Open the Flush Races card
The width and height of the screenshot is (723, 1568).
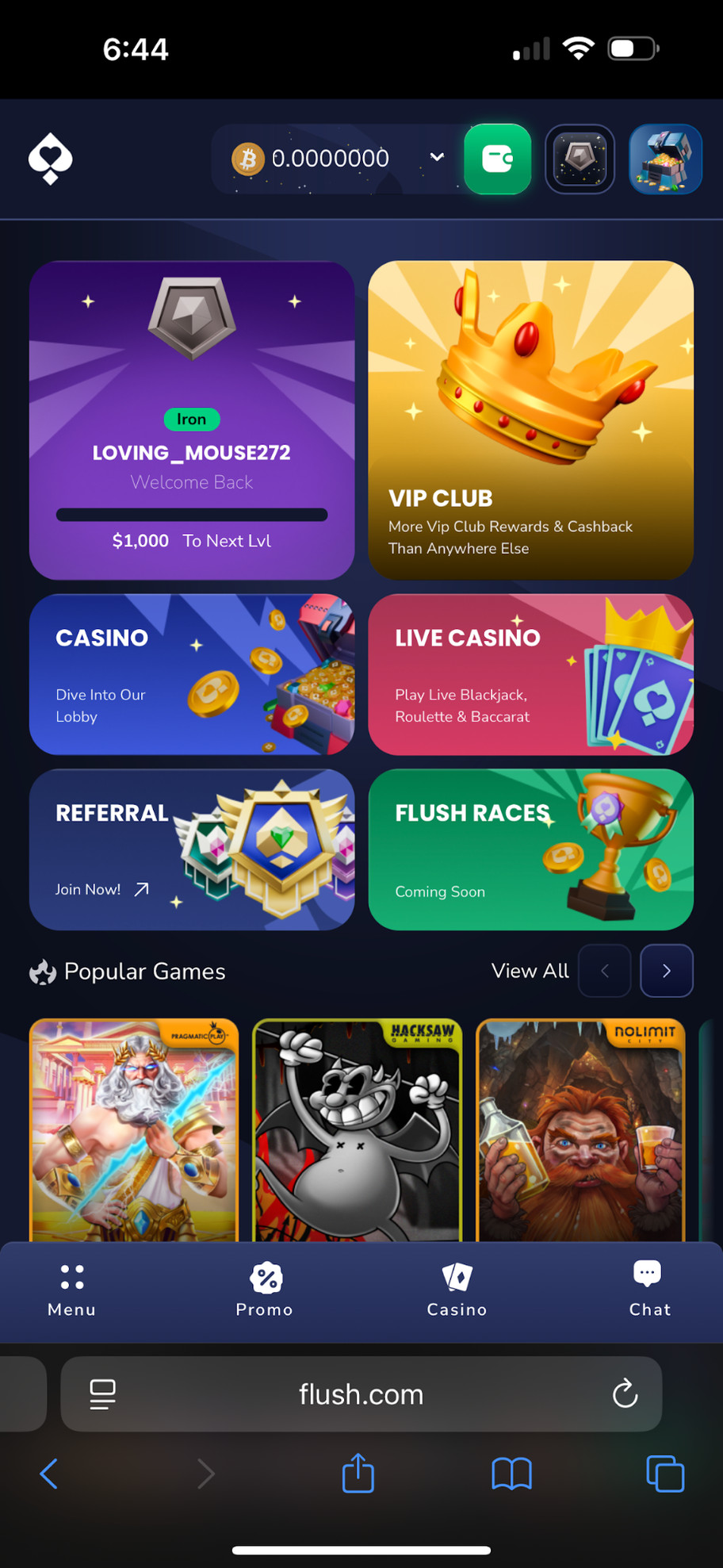(530, 849)
